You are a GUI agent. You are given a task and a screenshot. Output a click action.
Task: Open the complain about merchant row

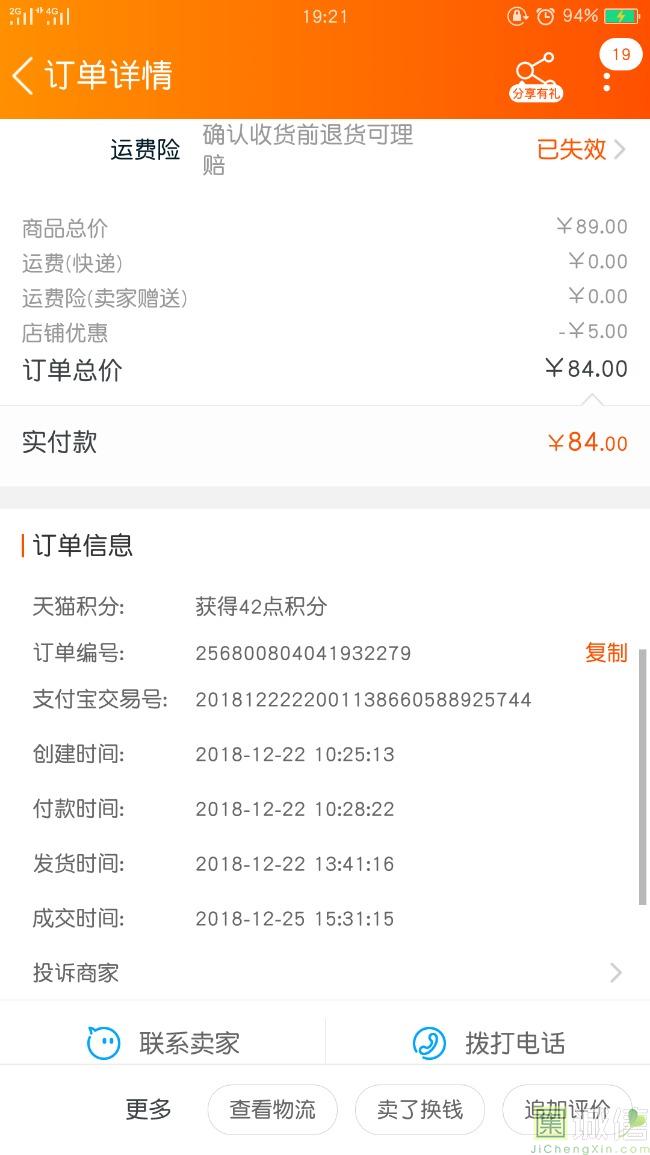[325, 972]
